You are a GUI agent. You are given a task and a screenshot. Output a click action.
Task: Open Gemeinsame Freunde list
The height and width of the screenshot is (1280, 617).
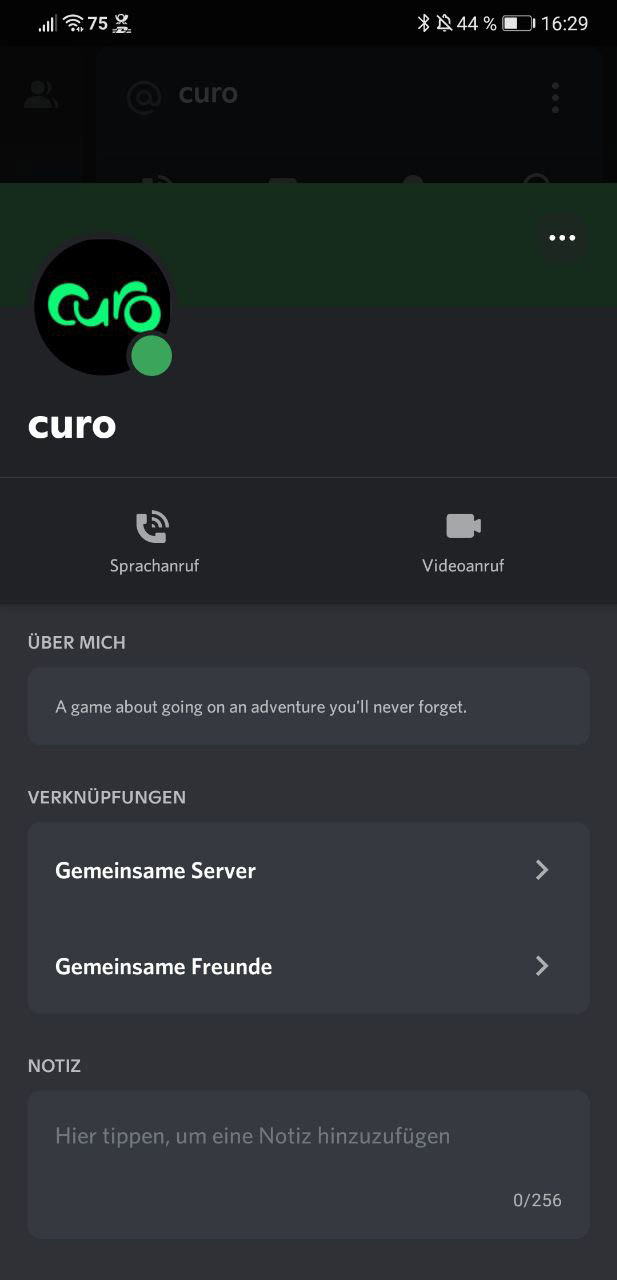tap(308, 966)
